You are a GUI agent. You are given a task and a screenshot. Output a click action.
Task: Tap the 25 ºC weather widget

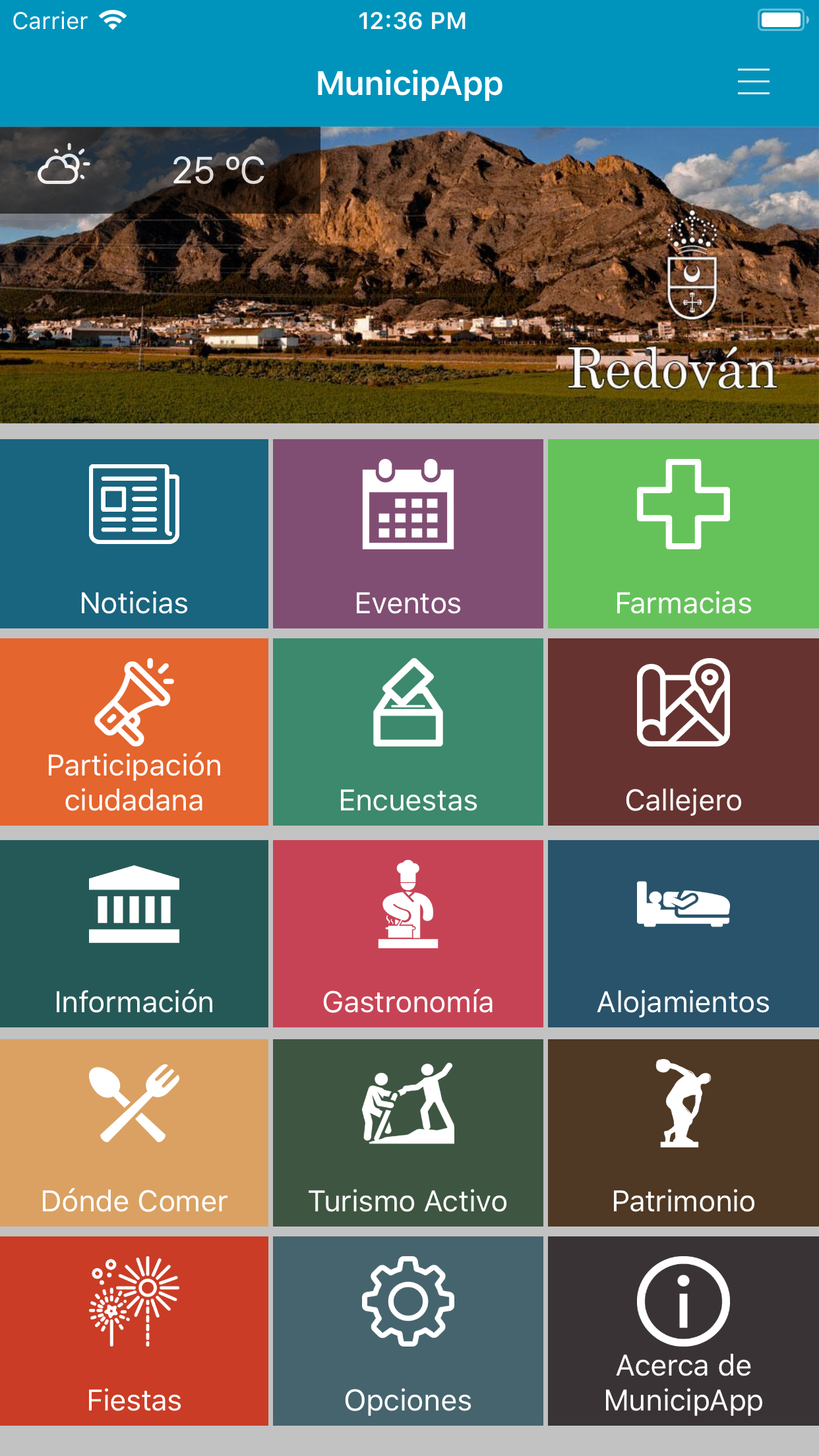pos(160,170)
